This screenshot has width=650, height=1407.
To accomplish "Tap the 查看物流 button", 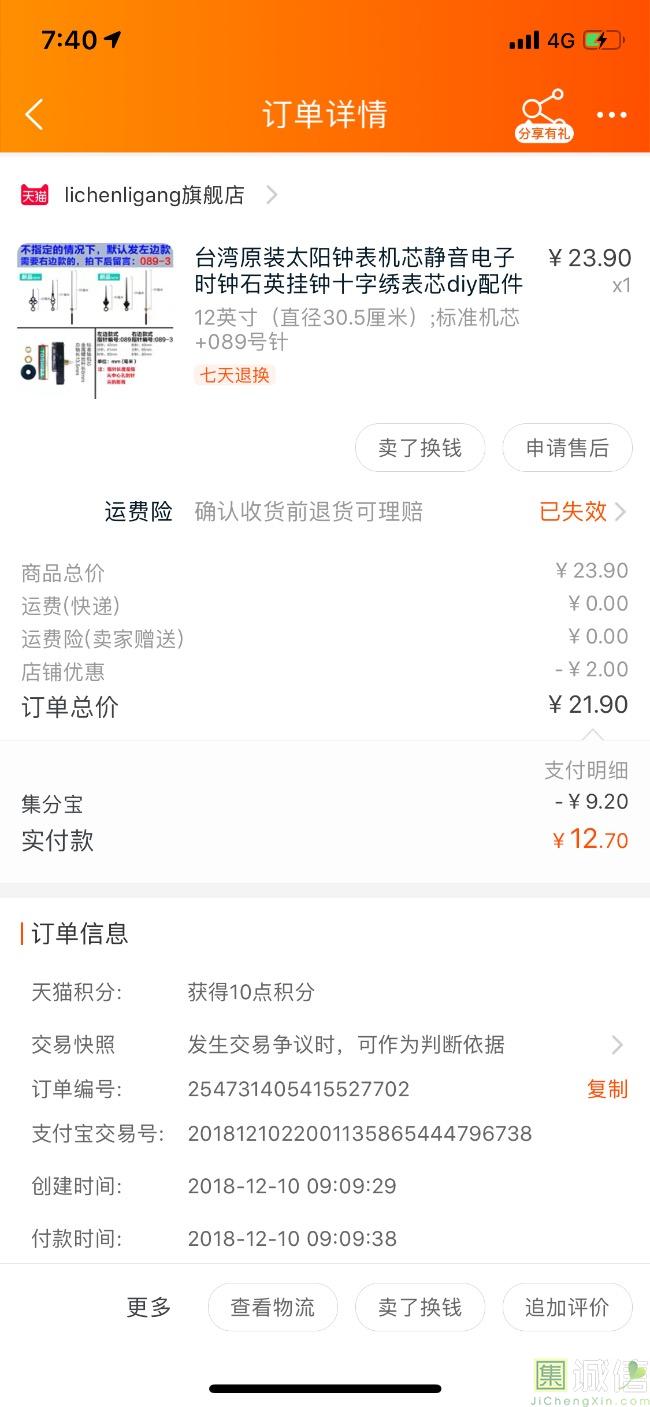I will pyautogui.click(x=273, y=1308).
